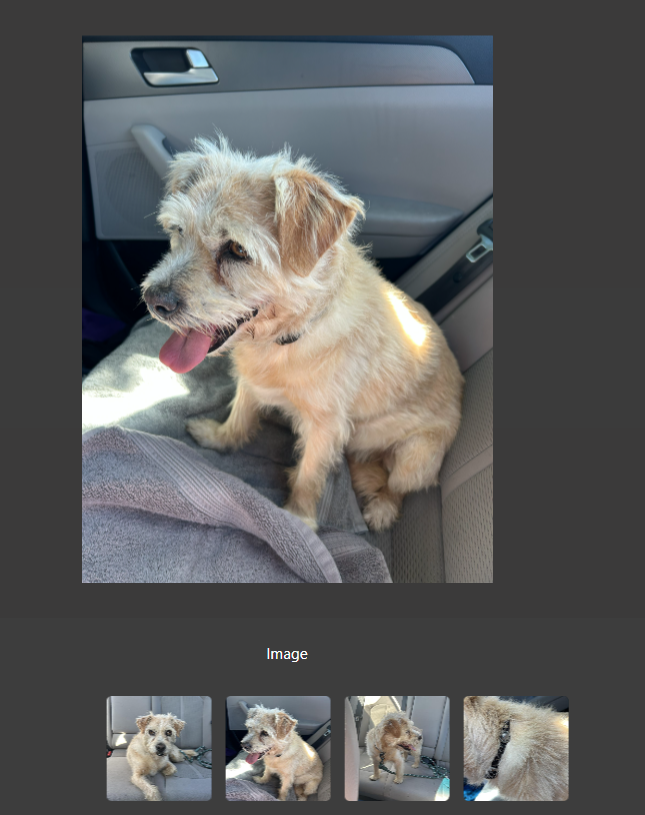The width and height of the screenshot is (645, 815).
Task: Select thumbnail of dog lying on seat
Action: [x=159, y=748]
